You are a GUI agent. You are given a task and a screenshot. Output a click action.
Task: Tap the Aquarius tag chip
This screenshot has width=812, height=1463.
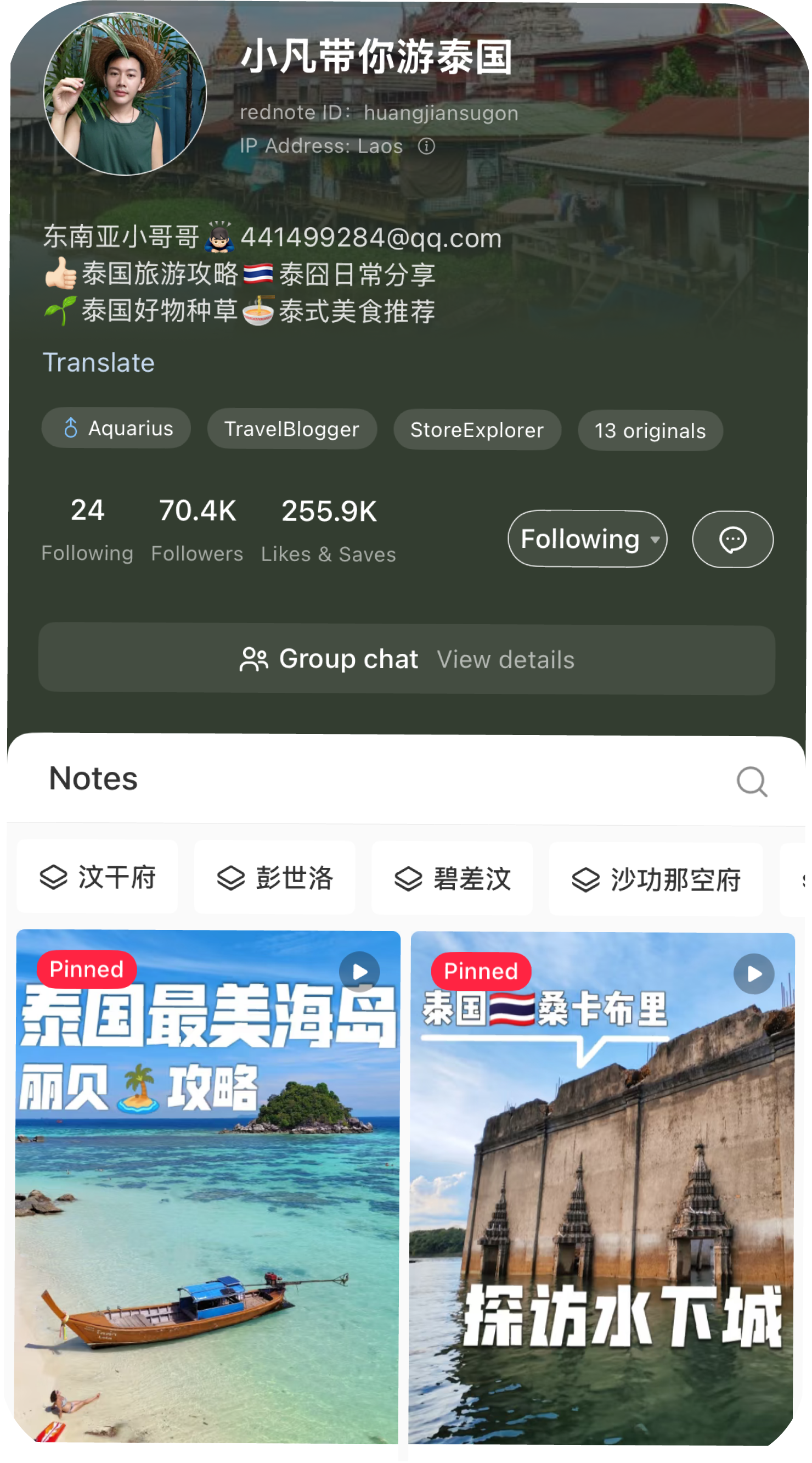116,428
